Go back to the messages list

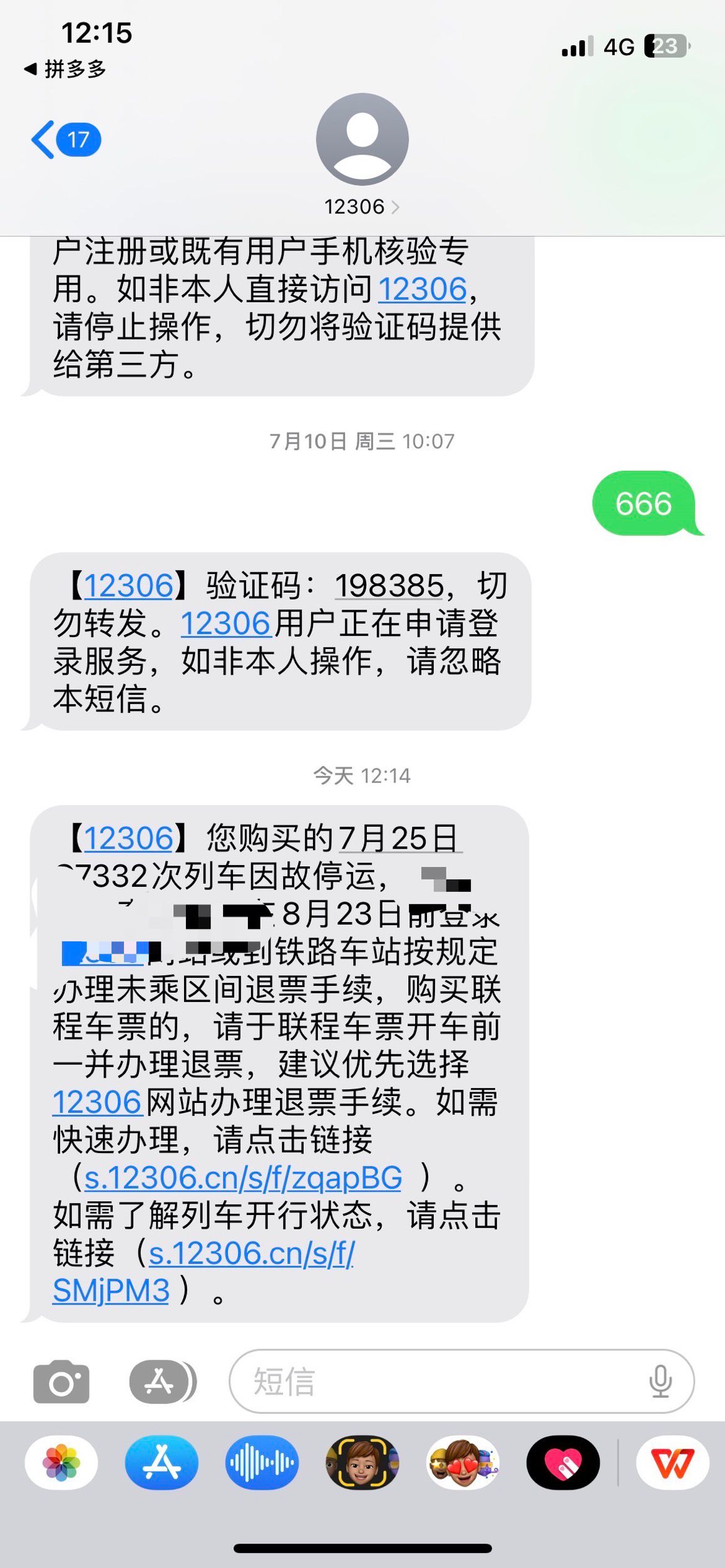click(65, 140)
